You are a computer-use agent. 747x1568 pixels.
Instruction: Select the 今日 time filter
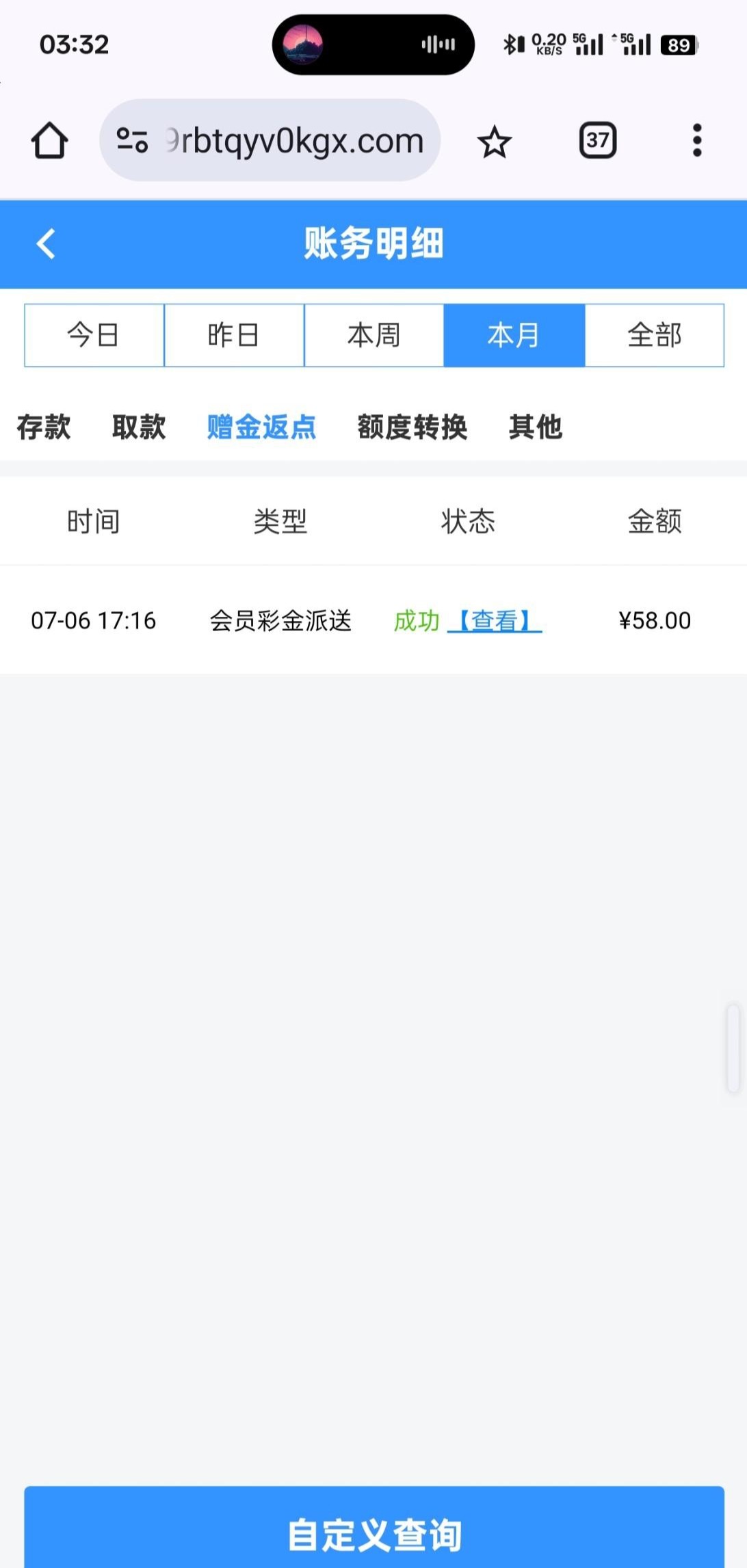click(94, 336)
